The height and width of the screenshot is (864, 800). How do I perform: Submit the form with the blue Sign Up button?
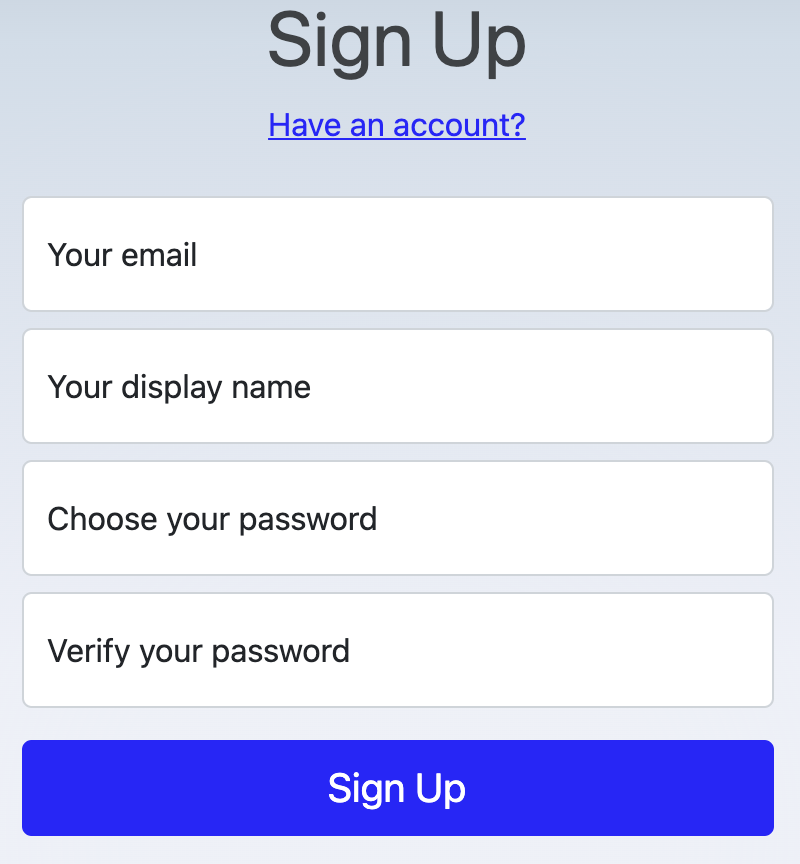(x=397, y=788)
